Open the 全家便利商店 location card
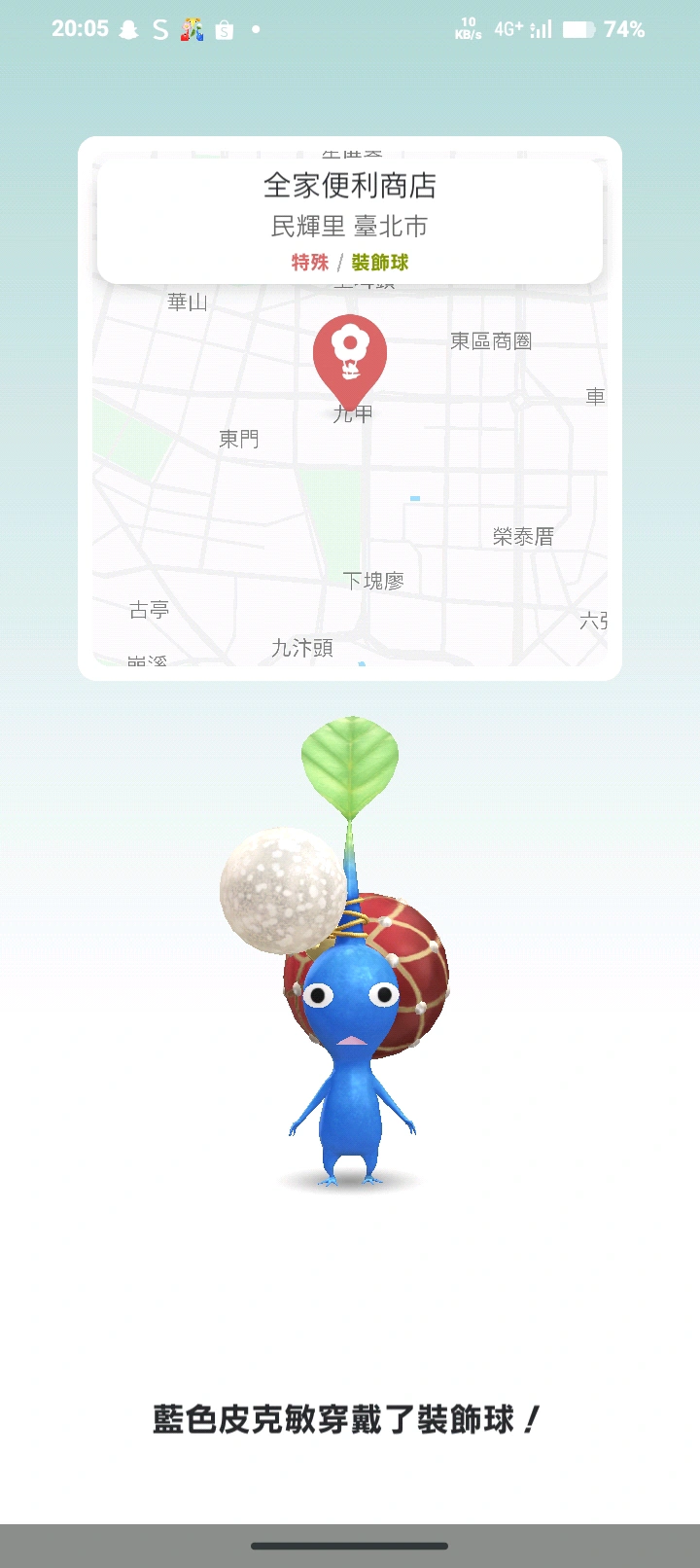The height and width of the screenshot is (1568, 700). 350,220
